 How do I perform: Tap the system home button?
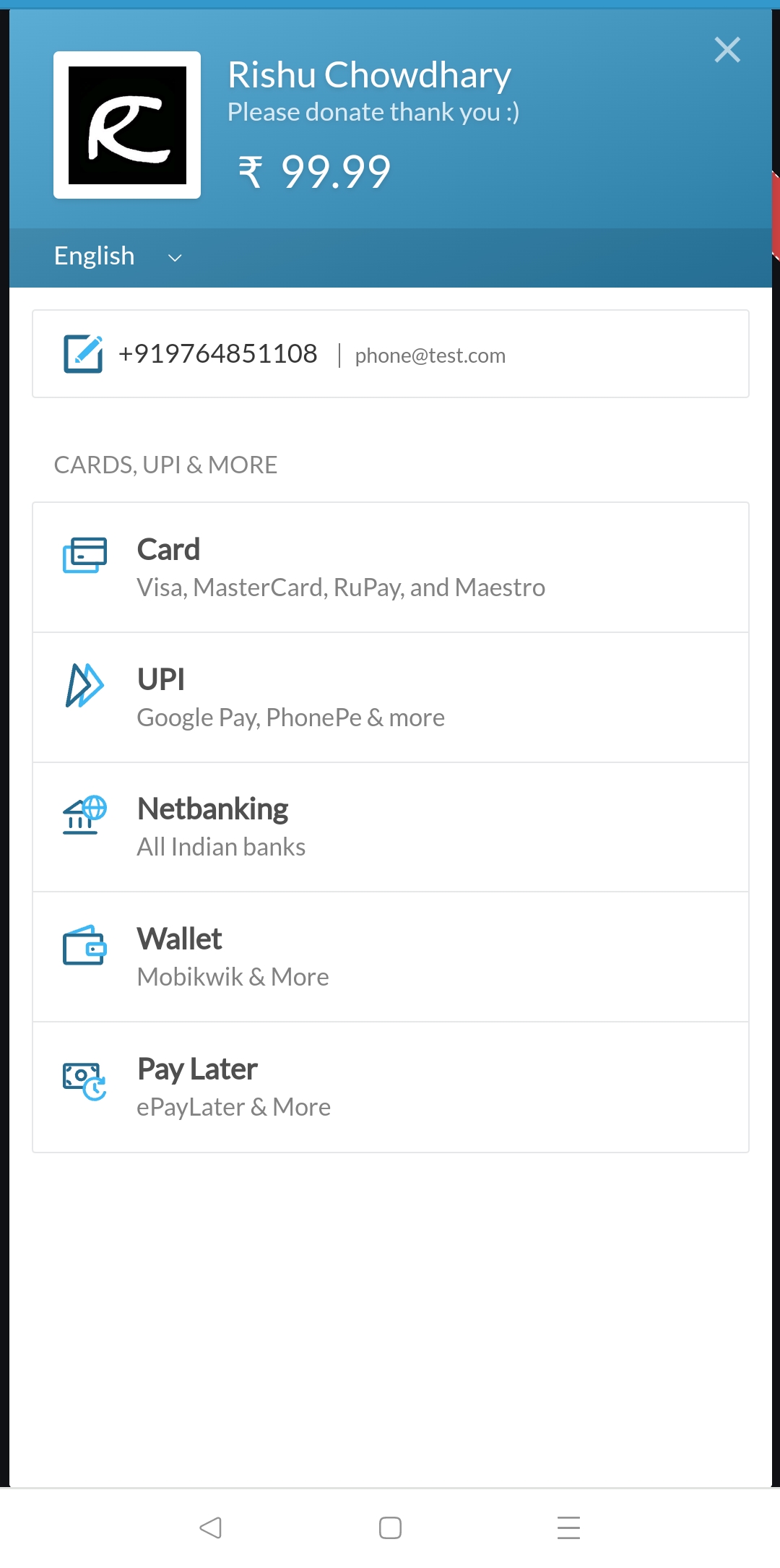click(x=390, y=1528)
